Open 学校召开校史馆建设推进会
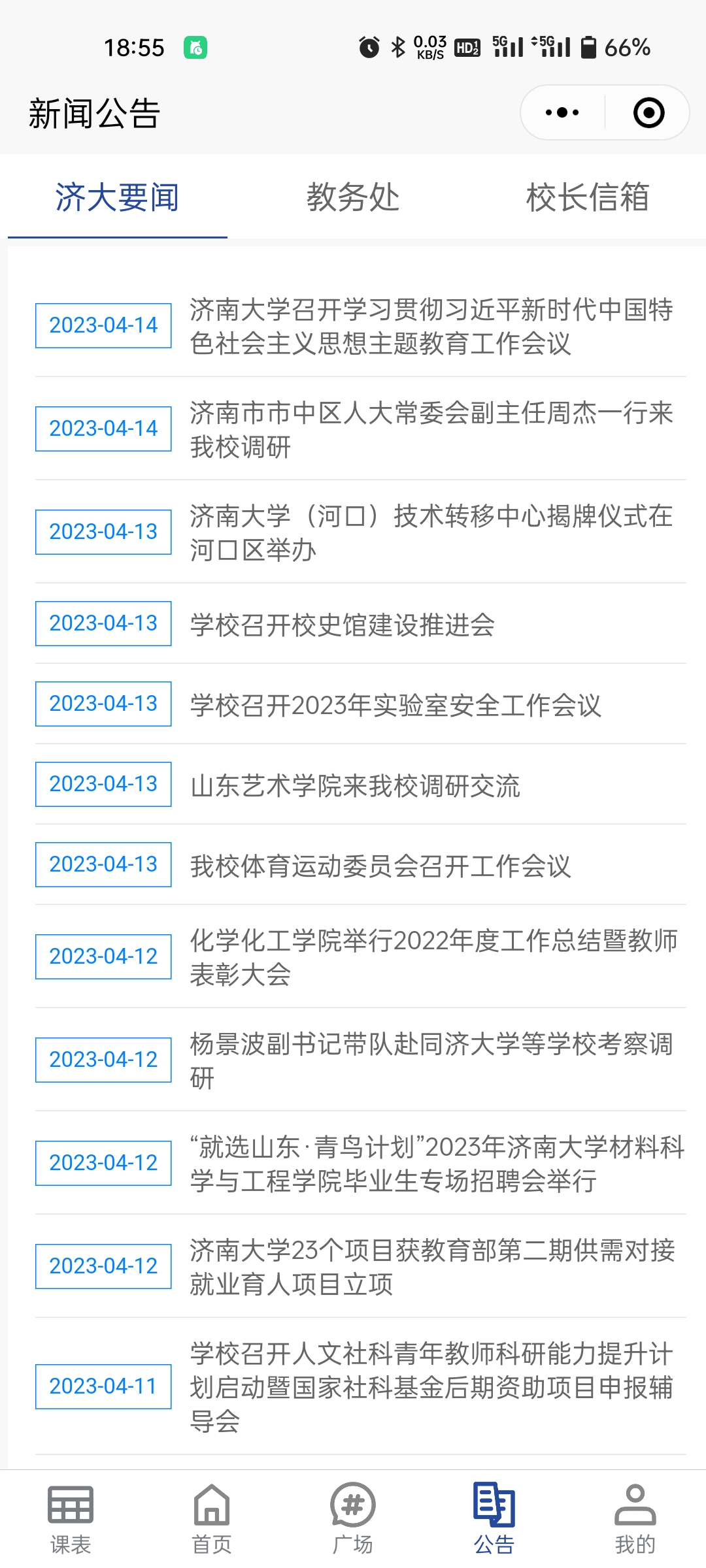This screenshot has width=706, height=1568. point(343,625)
